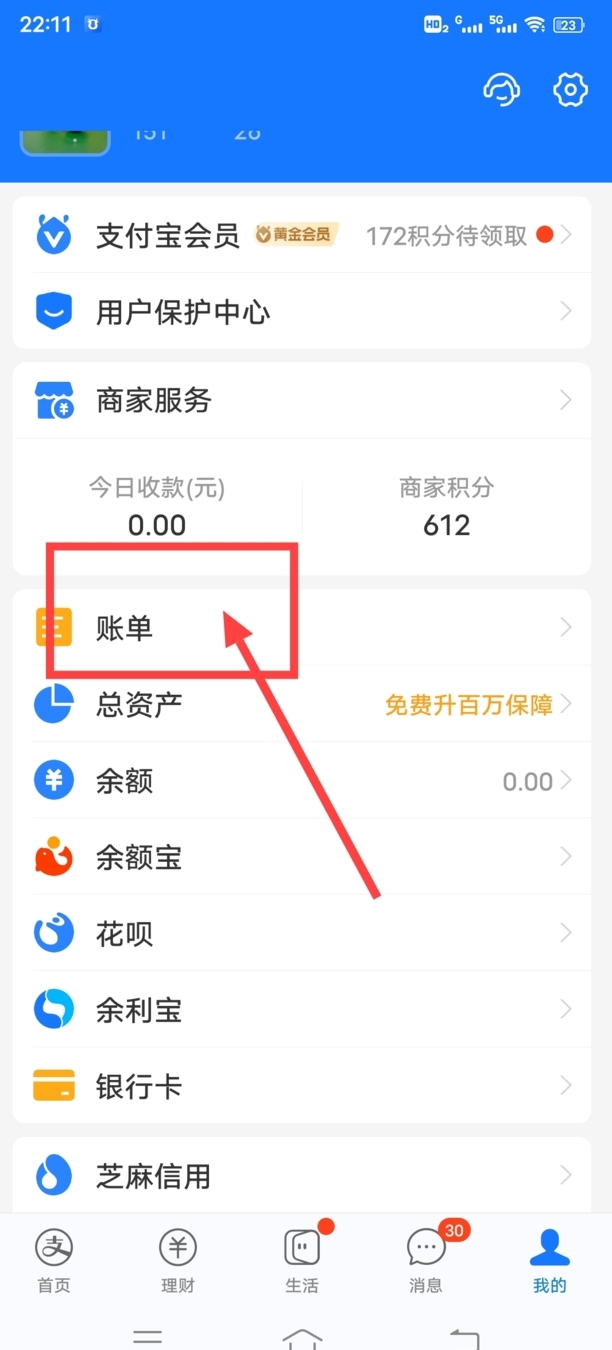612x1350 pixels.
Task: Select the 我的 tab
Action: click(x=549, y=1262)
